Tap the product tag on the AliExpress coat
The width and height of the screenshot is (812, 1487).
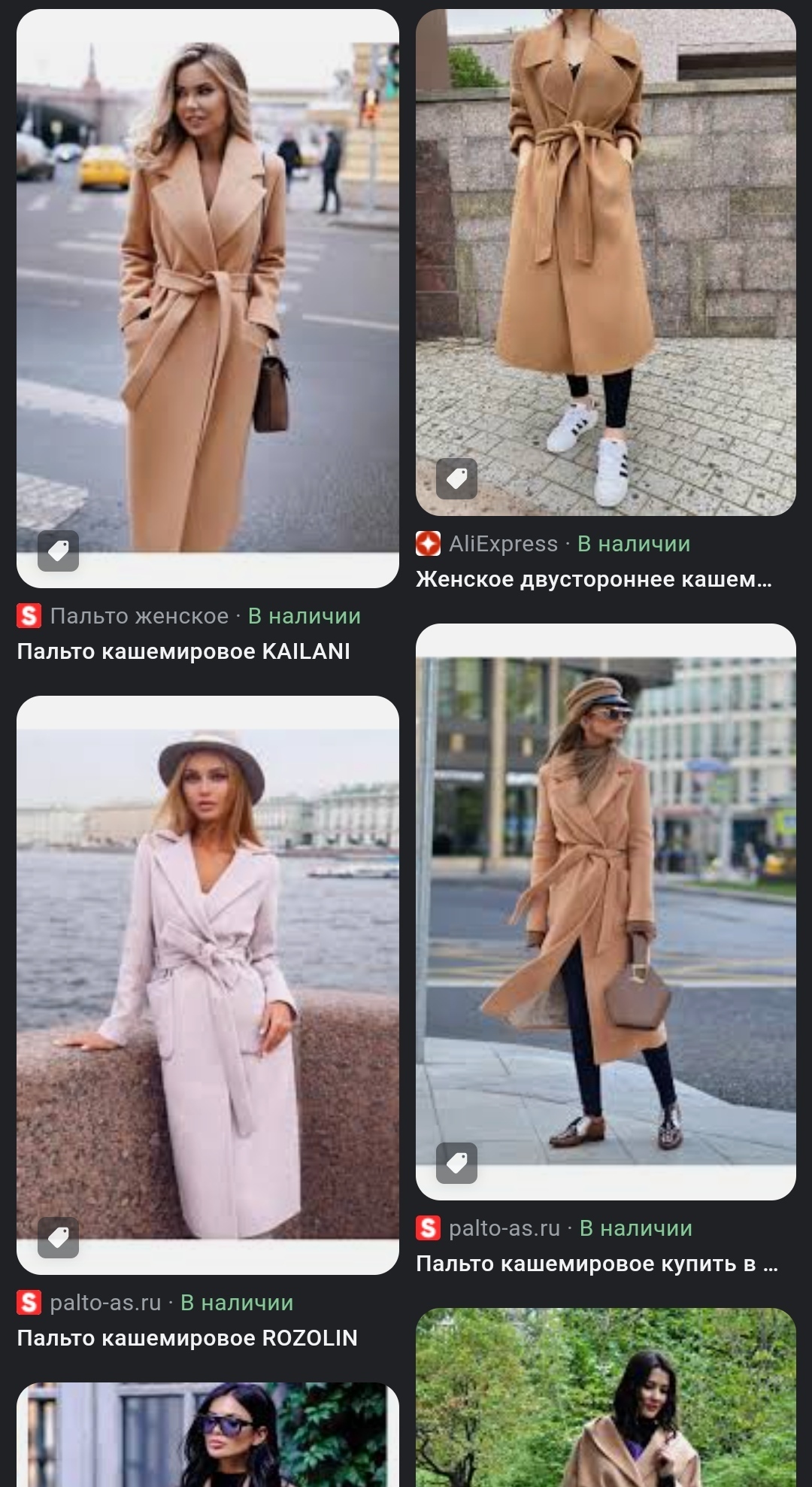(x=457, y=478)
